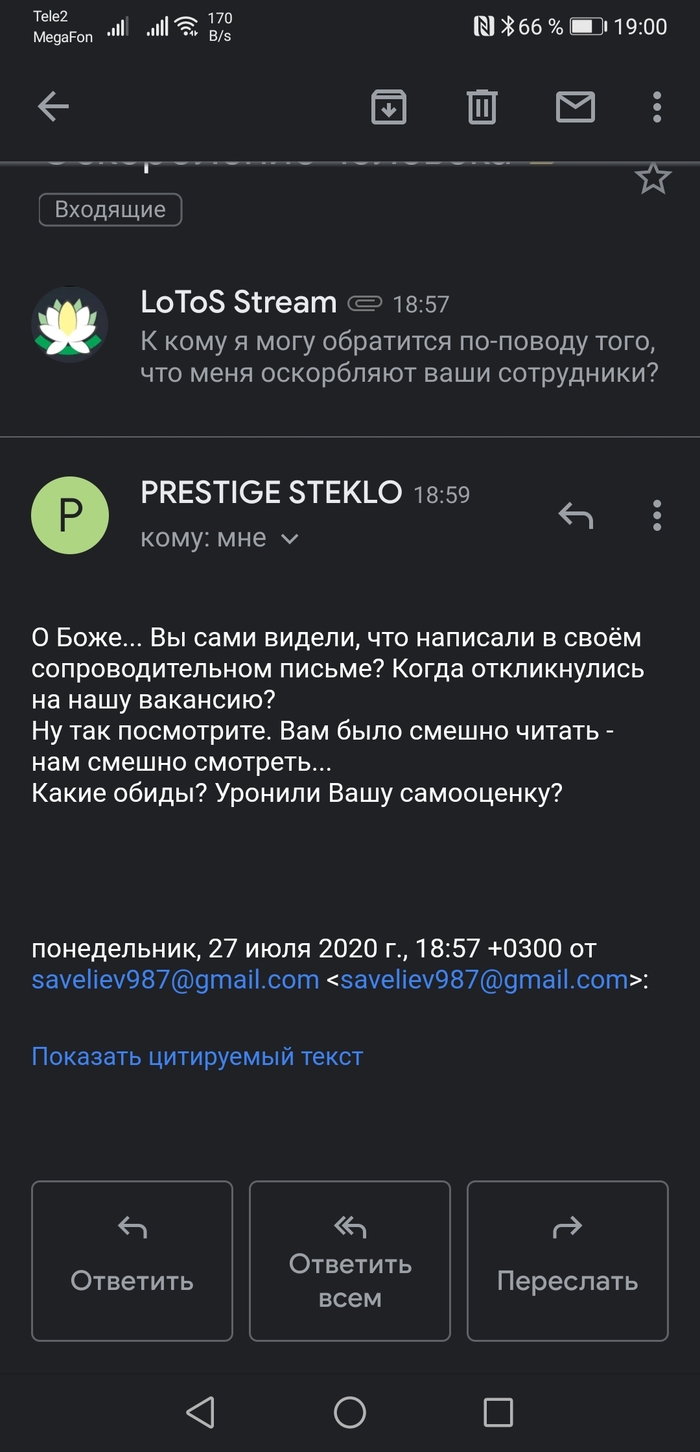Tap "Показать цитируемый текст"
The image size is (700, 1452).
click(x=197, y=1056)
